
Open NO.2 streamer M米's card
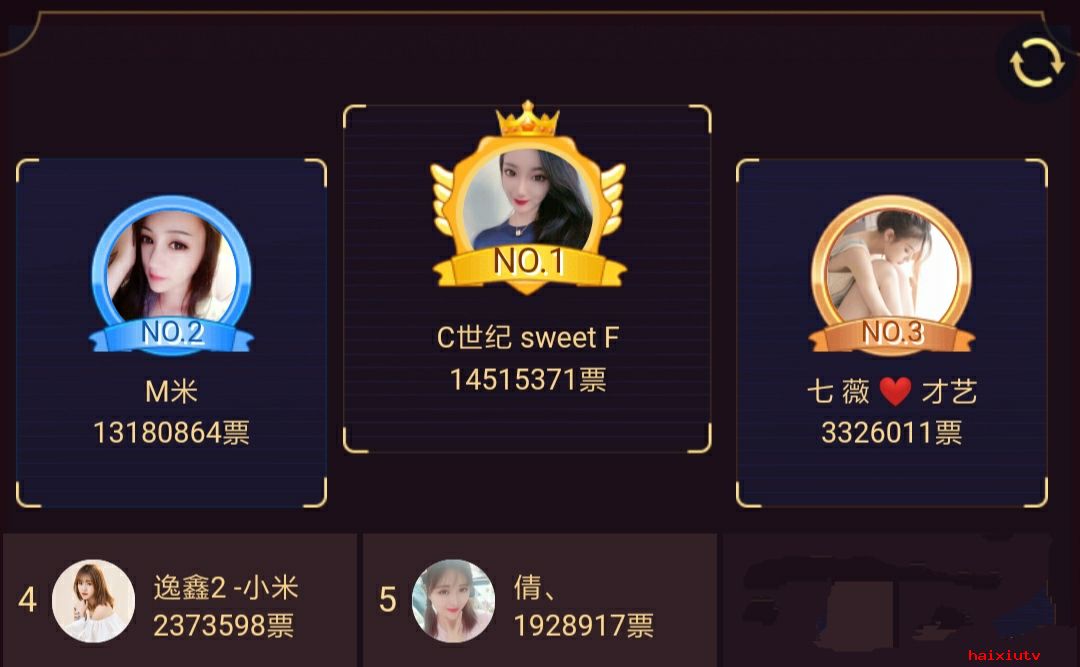click(171, 332)
